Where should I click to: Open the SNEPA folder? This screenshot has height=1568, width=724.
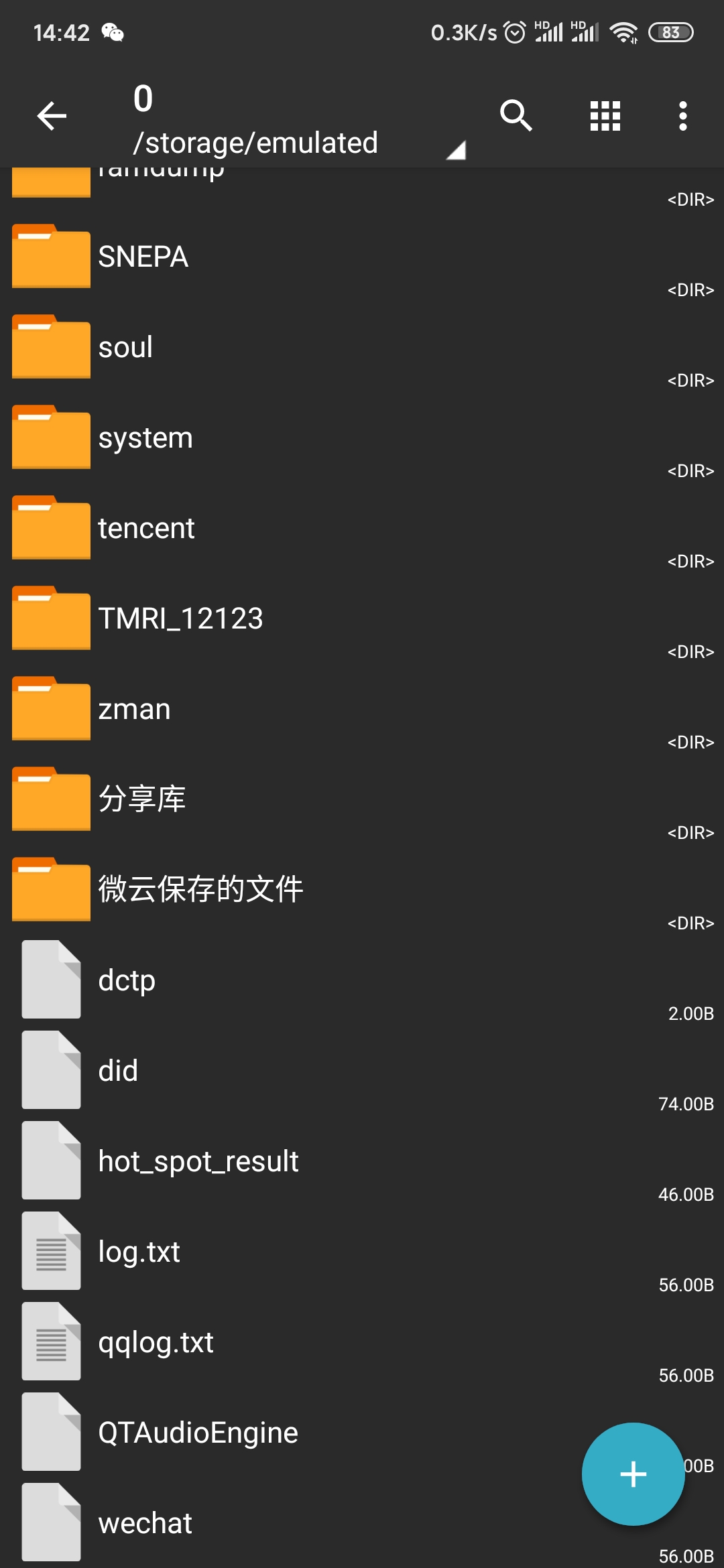[362, 257]
